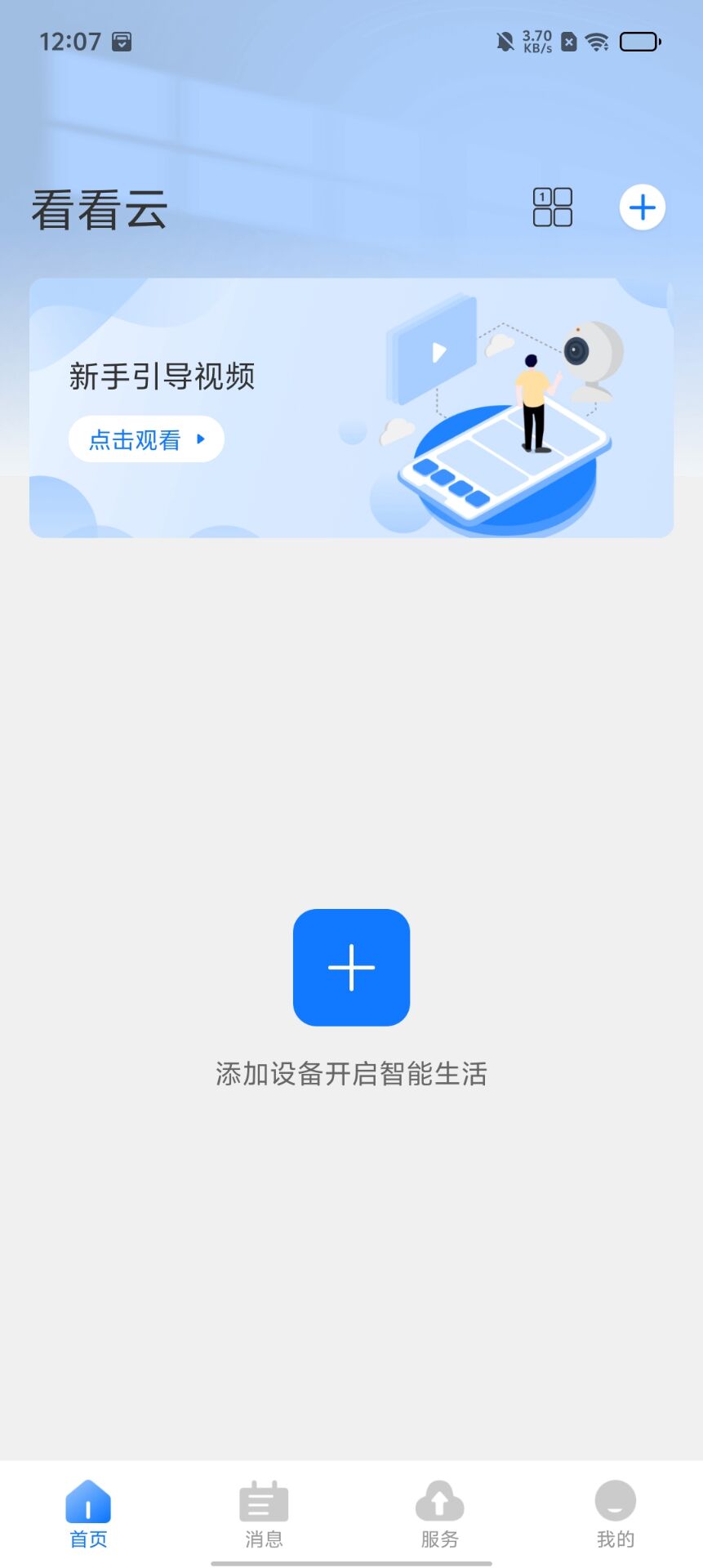This screenshot has height=1568, width=703.
Task: Open the multi-screen grid view icon
Action: 553,207
